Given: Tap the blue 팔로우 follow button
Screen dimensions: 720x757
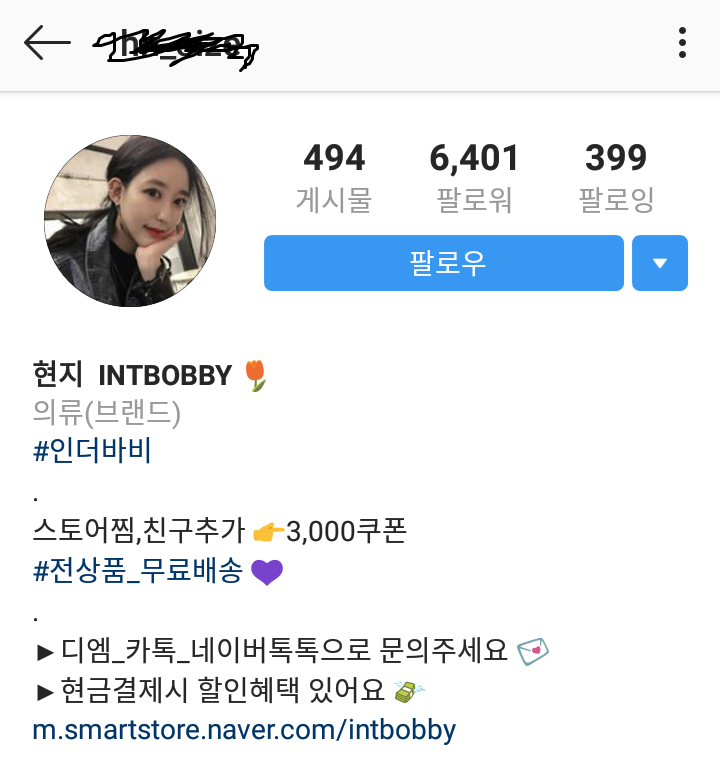Looking at the screenshot, I should [443, 262].
